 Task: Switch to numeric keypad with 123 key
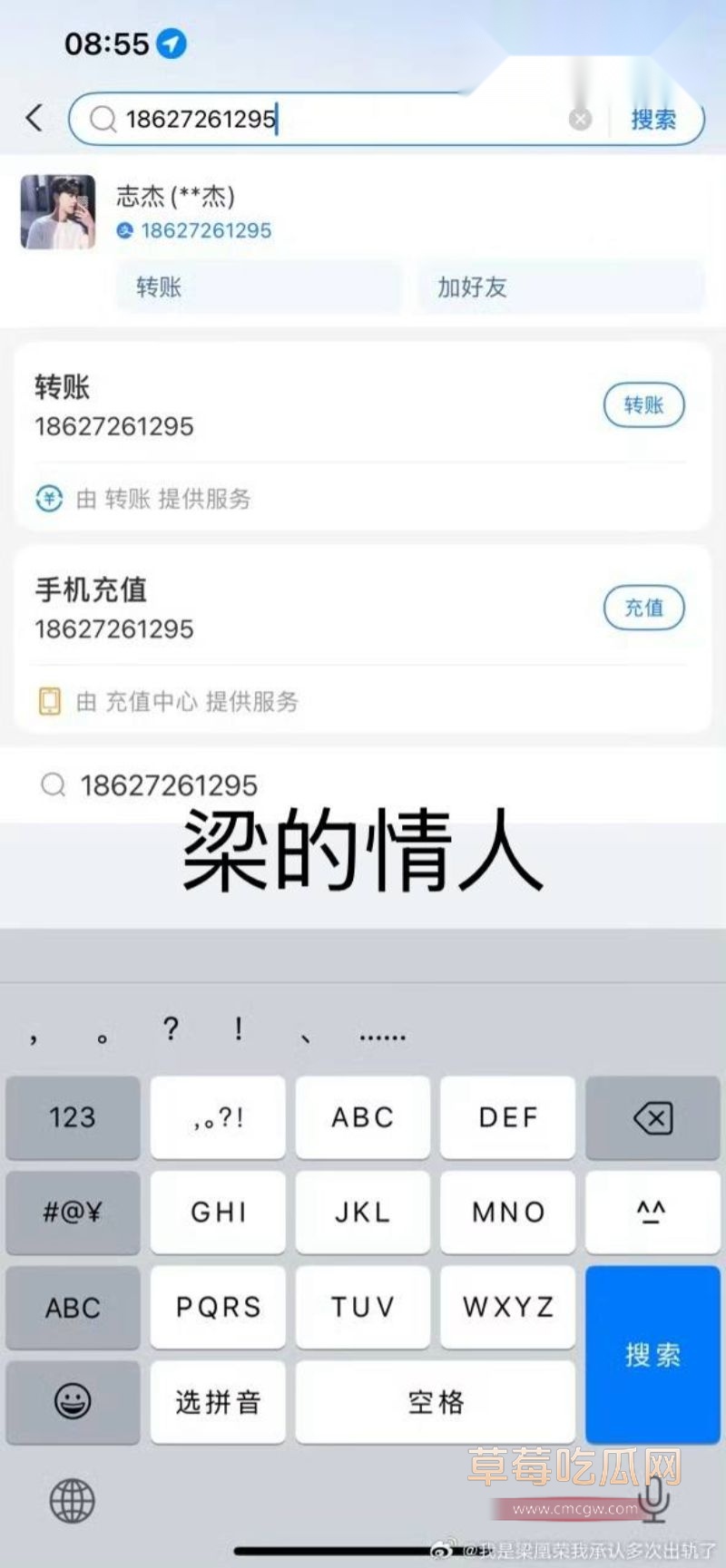point(73,1118)
